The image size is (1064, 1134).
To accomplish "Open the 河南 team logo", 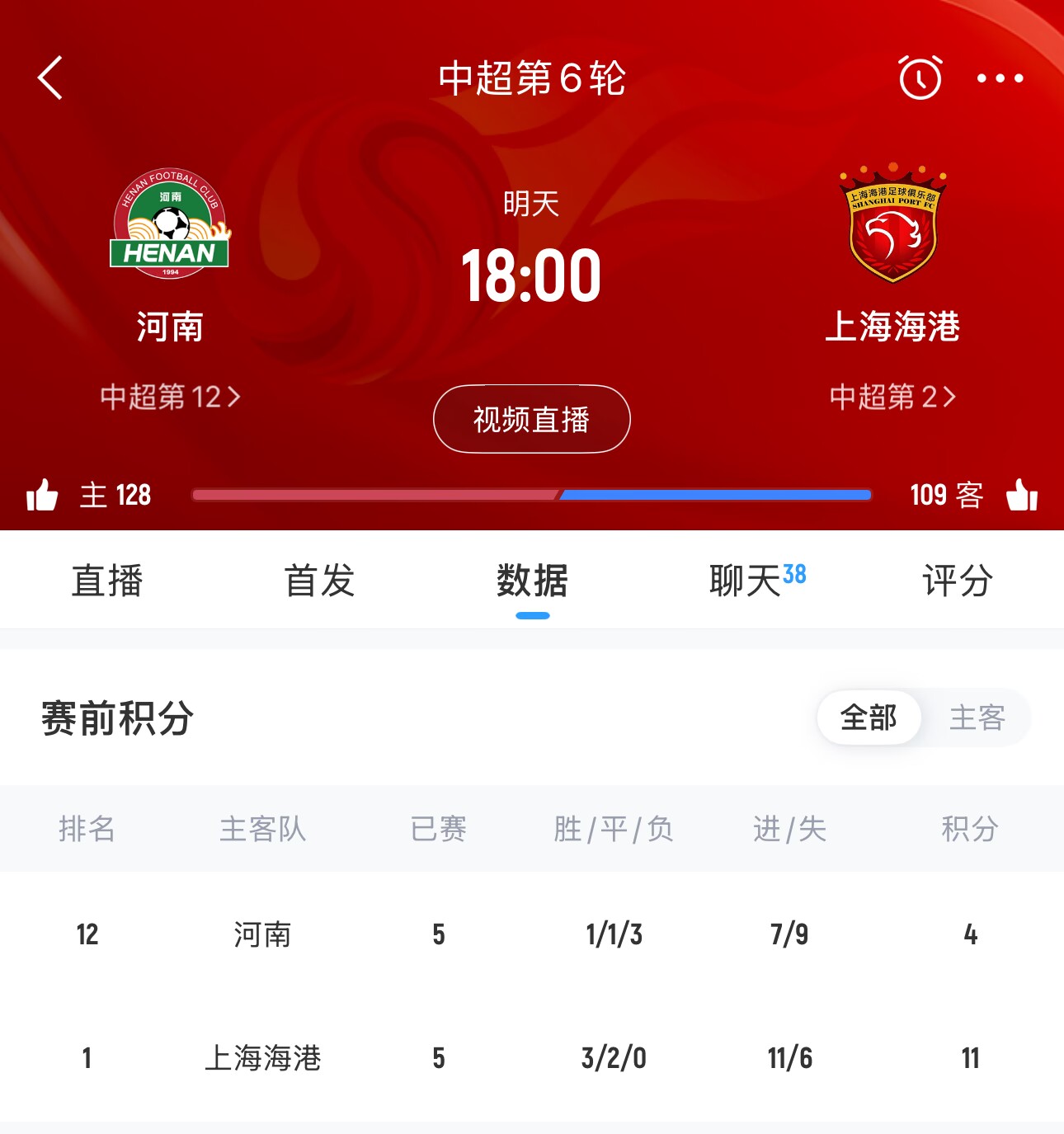I will (170, 224).
